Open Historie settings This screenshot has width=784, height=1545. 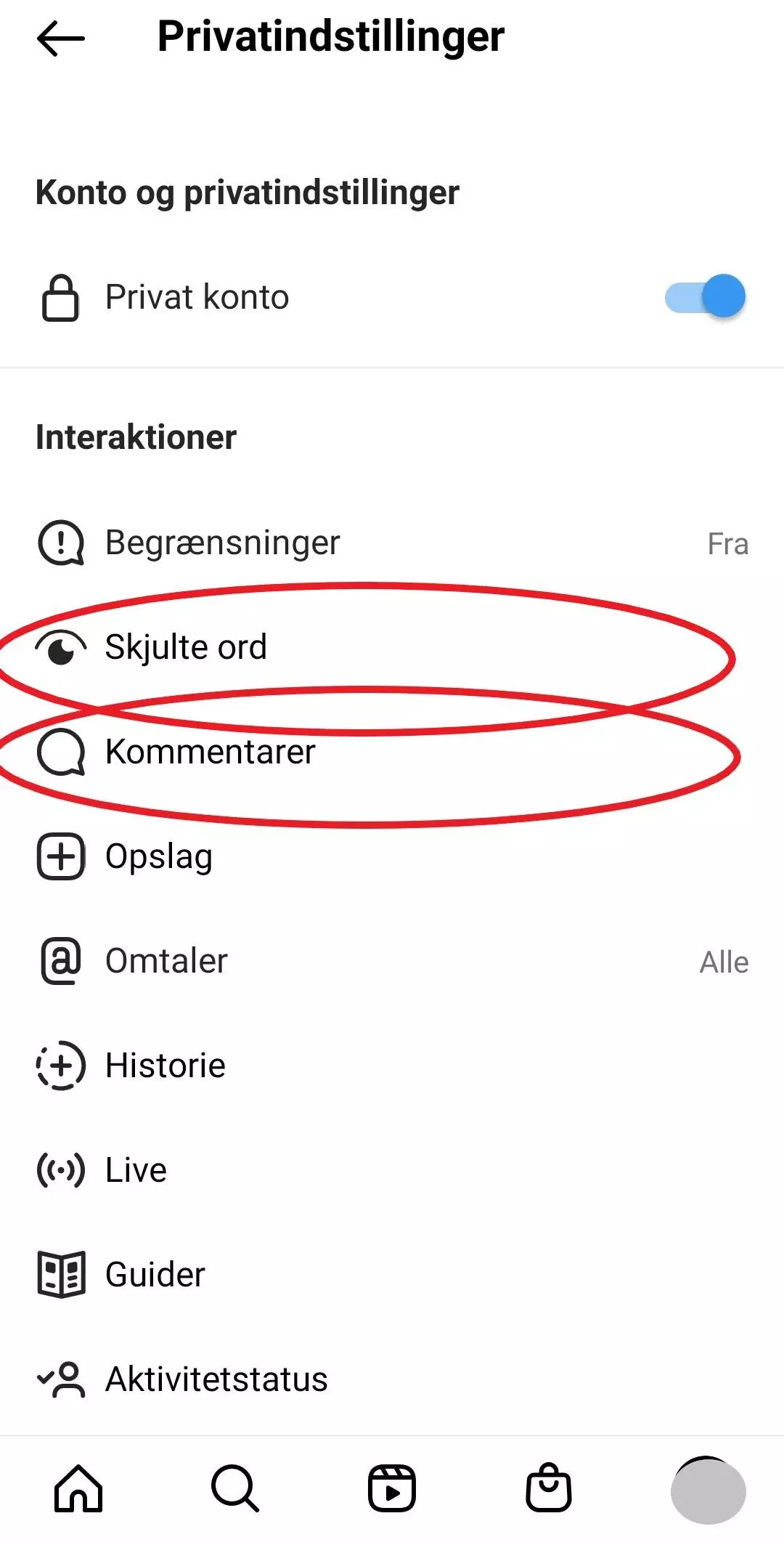click(x=392, y=1066)
